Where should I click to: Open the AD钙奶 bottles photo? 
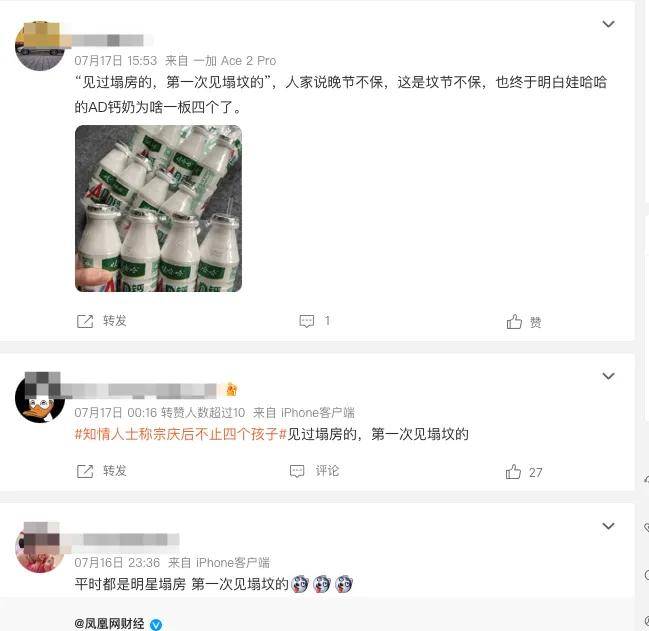coord(158,208)
